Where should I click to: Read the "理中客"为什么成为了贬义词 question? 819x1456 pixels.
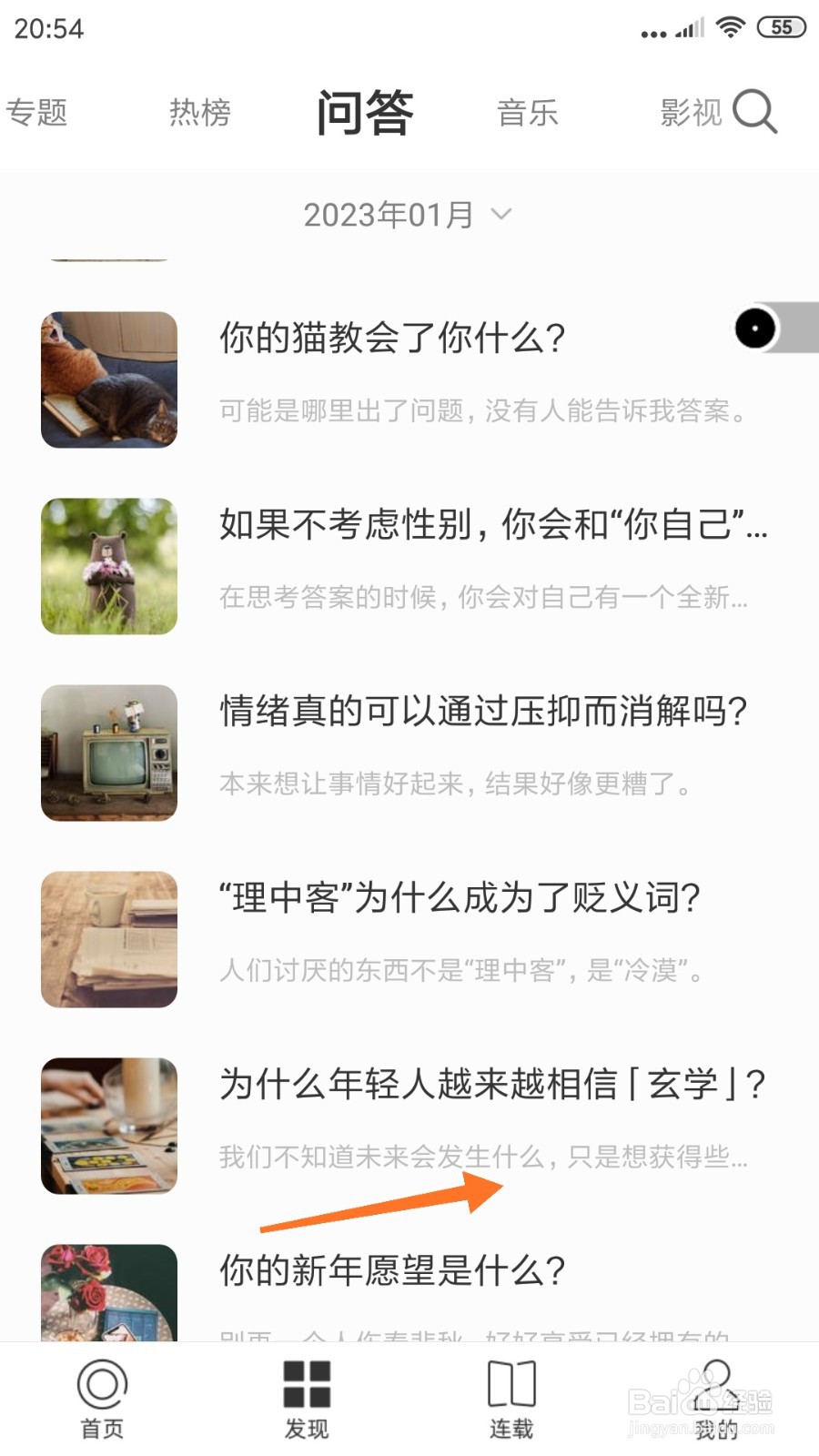(460, 898)
